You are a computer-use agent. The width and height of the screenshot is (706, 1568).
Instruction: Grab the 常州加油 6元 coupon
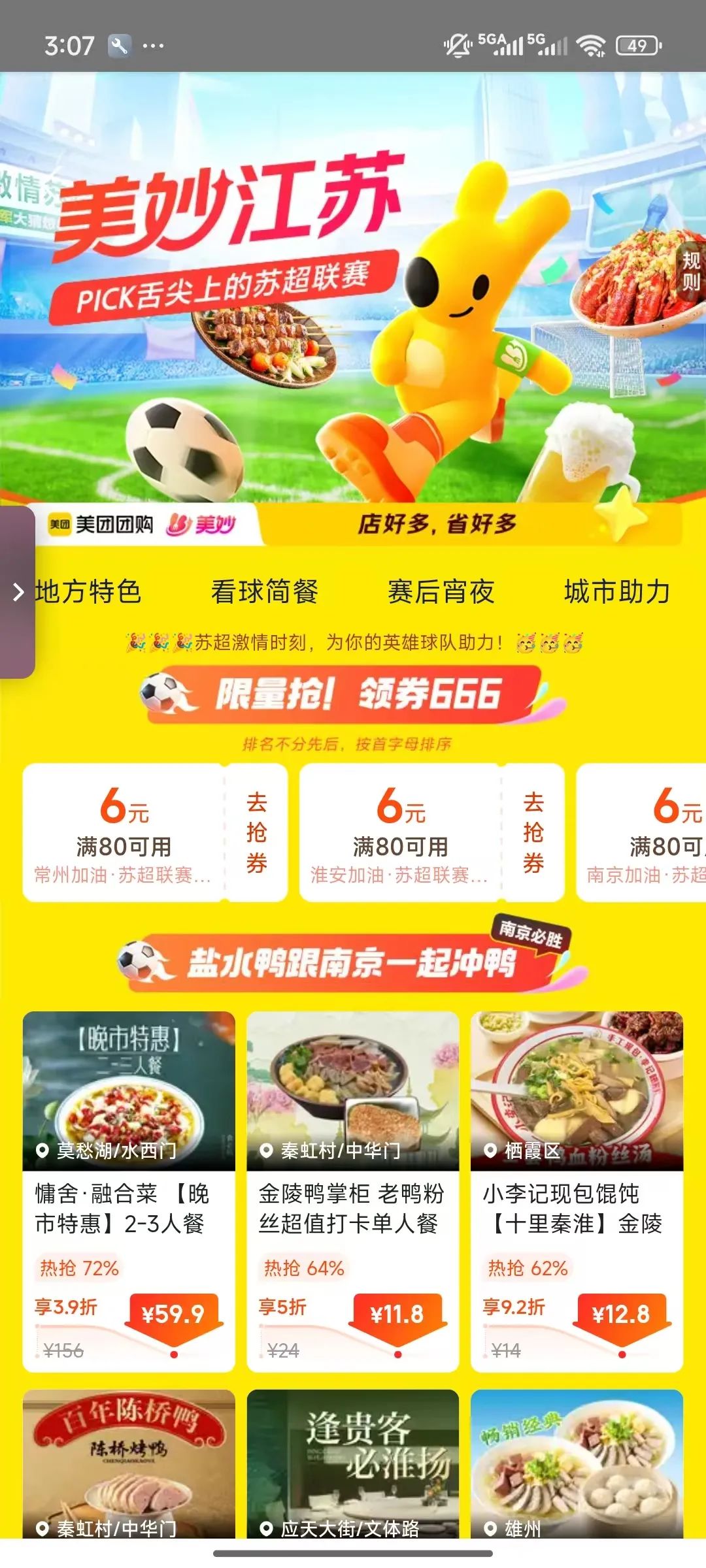coord(256,832)
